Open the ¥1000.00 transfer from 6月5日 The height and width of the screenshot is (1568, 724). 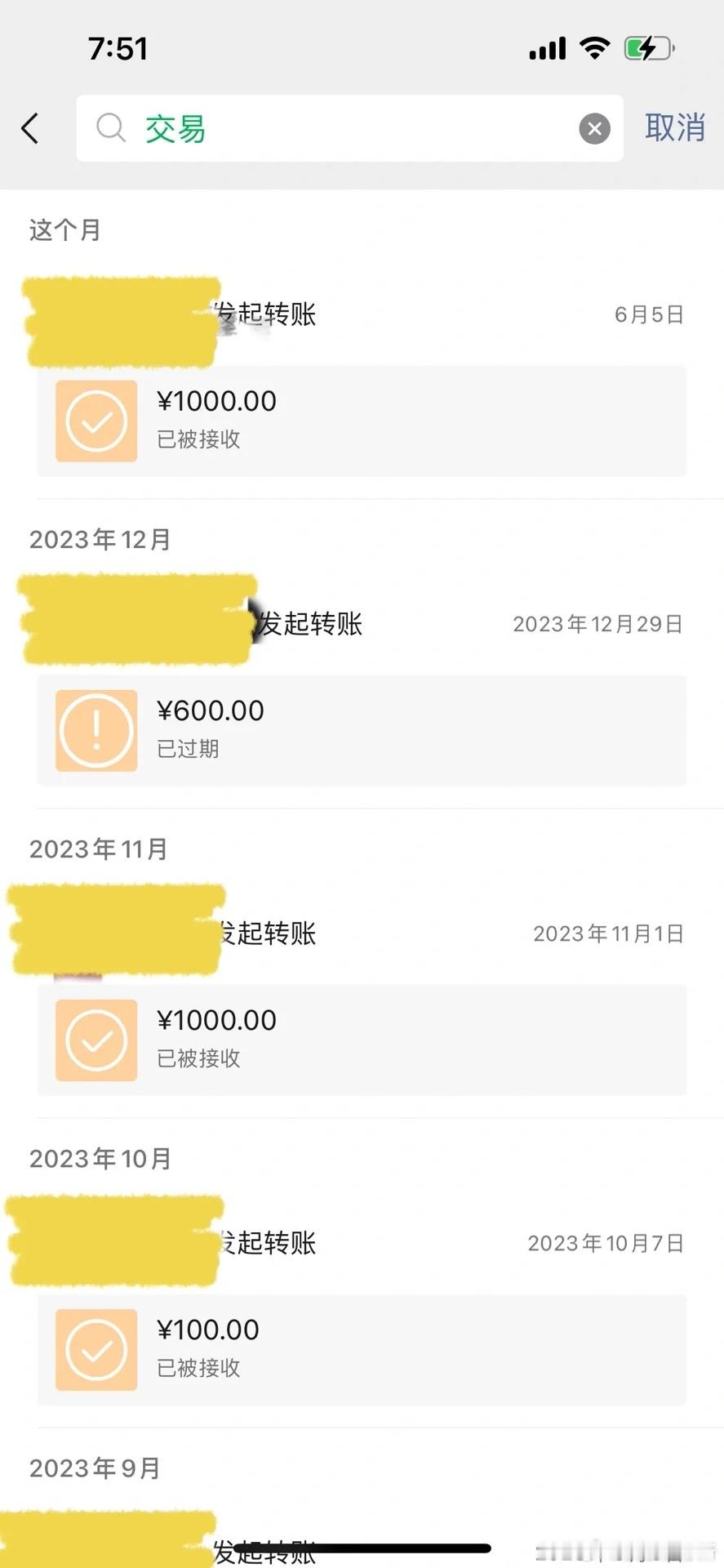tap(362, 421)
